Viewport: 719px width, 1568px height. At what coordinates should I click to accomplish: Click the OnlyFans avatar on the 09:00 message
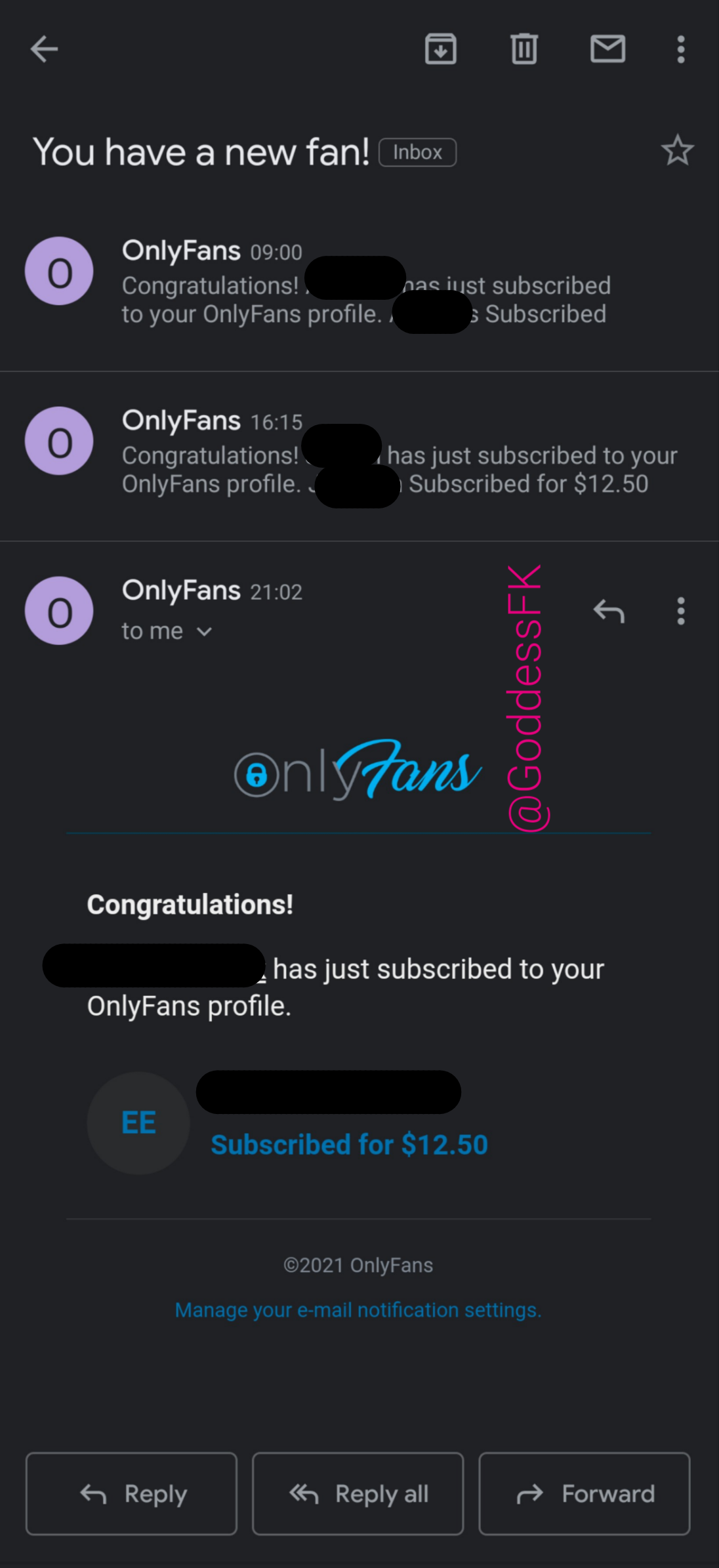(x=58, y=271)
